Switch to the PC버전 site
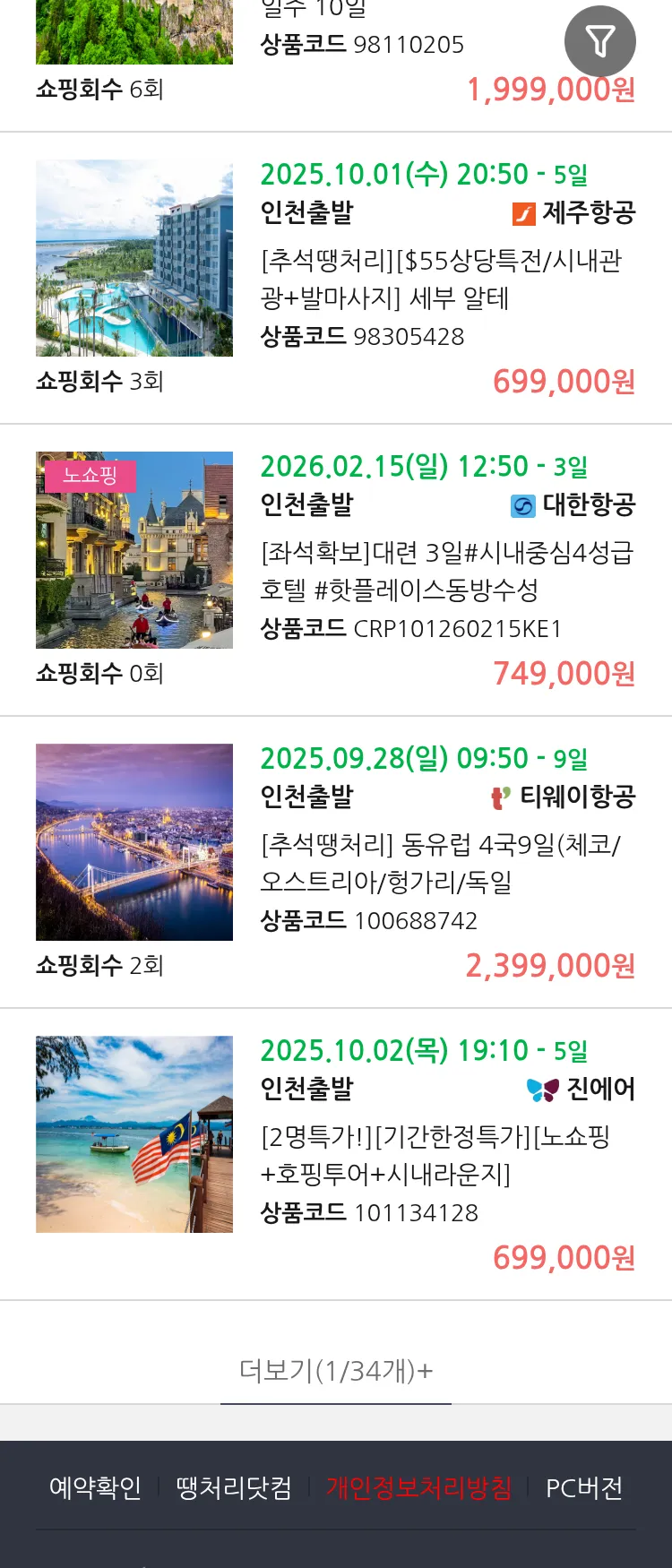Image resolution: width=672 pixels, height=1568 pixels. point(584,1487)
